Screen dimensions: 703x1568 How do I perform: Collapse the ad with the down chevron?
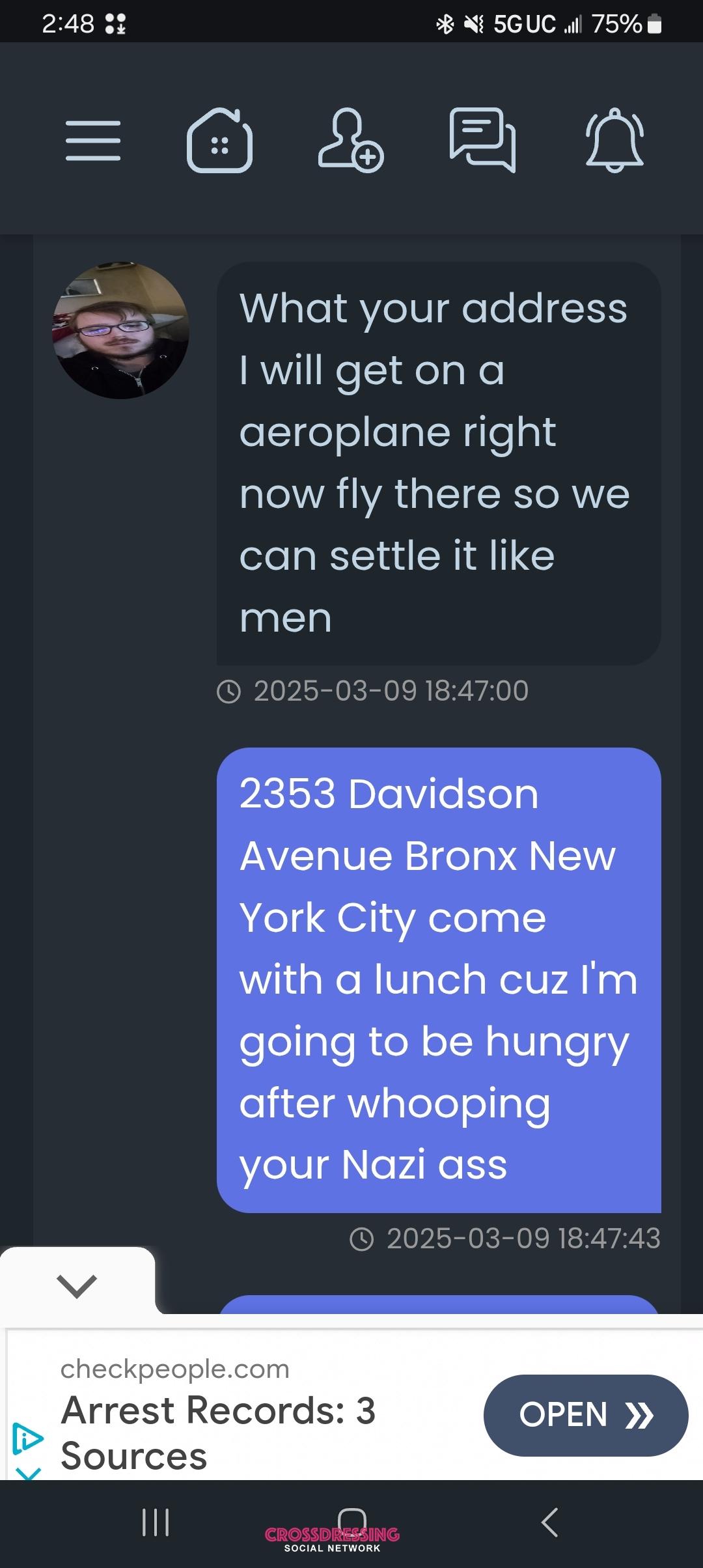pyautogui.click(x=77, y=1285)
